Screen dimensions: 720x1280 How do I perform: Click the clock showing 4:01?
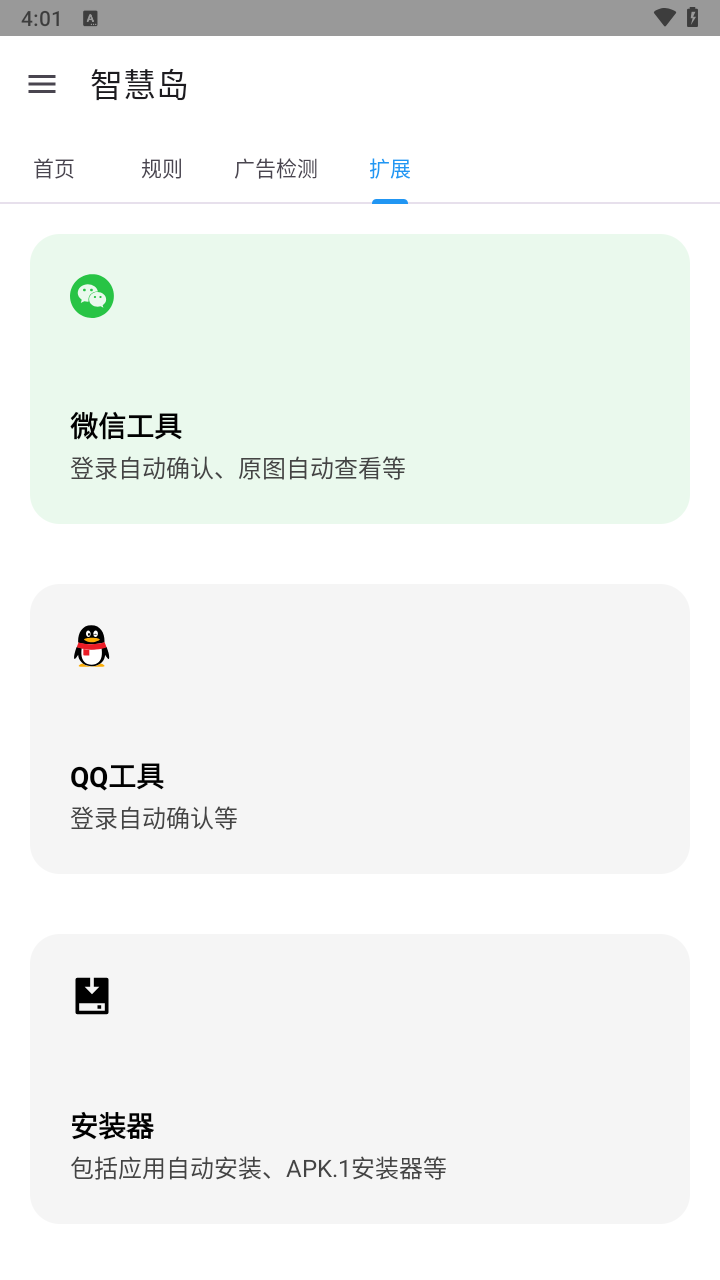41,17
